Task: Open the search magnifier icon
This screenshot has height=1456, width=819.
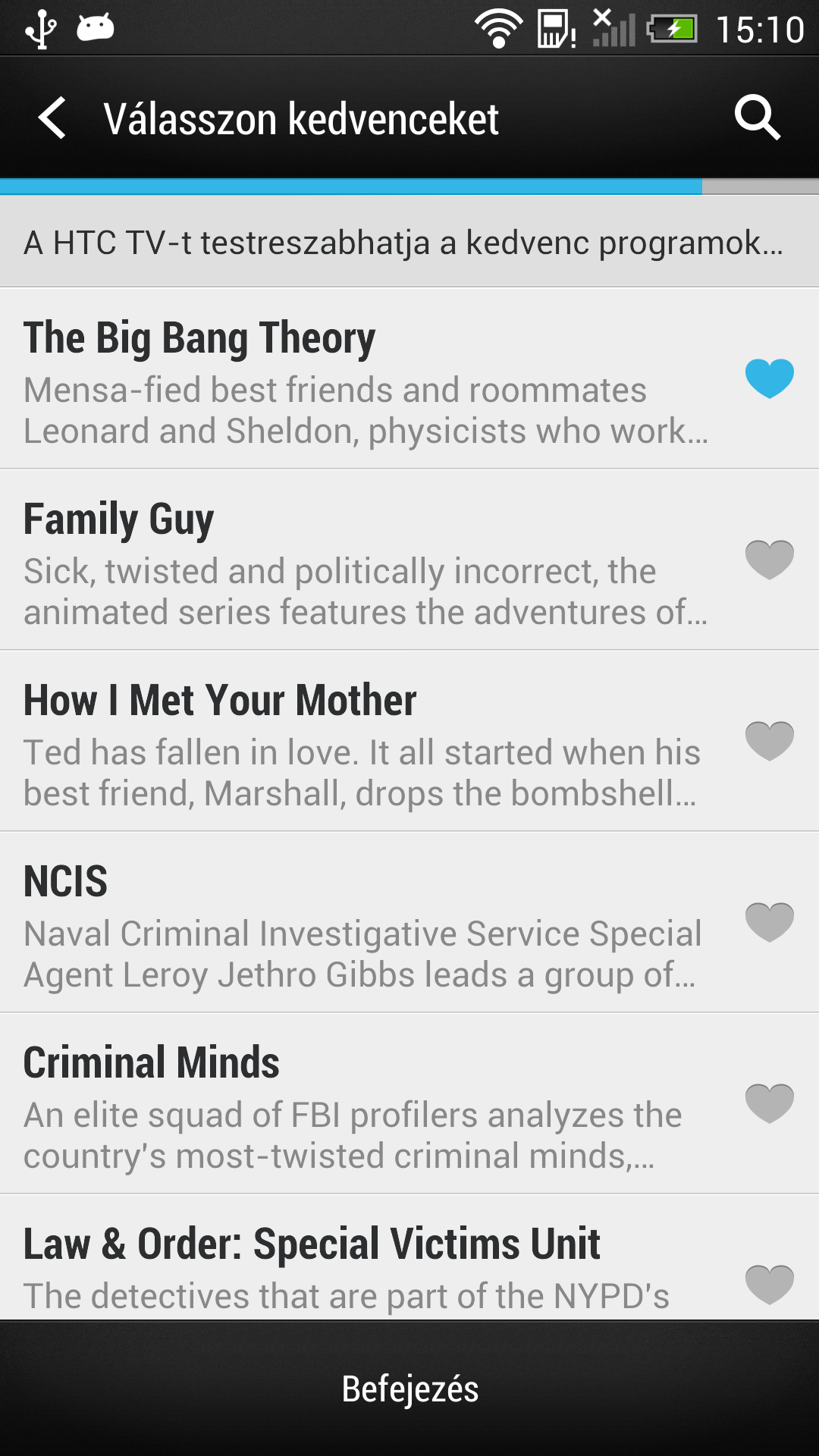Action: pyautogui.click(x=757, y=118)
